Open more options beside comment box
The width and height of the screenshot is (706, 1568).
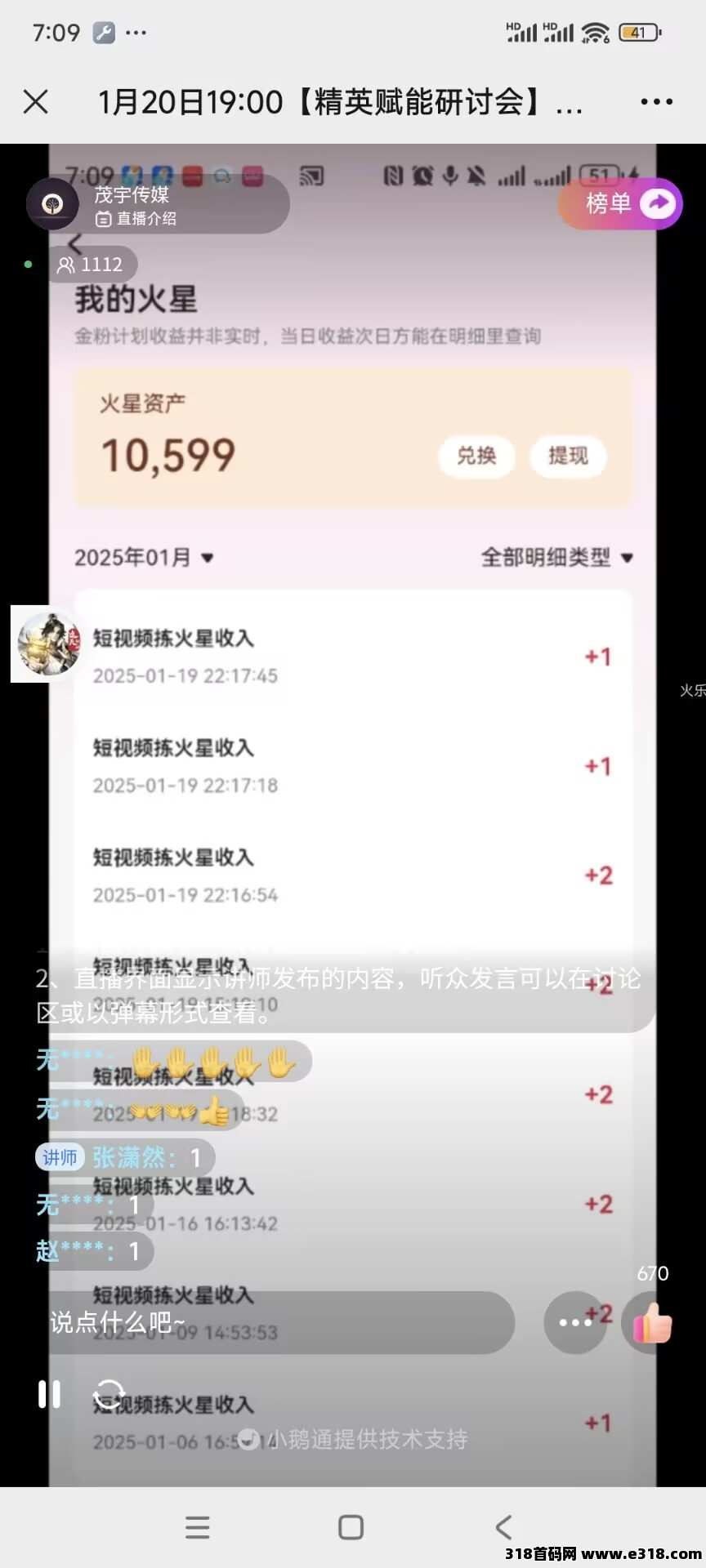click(575, 1322)
